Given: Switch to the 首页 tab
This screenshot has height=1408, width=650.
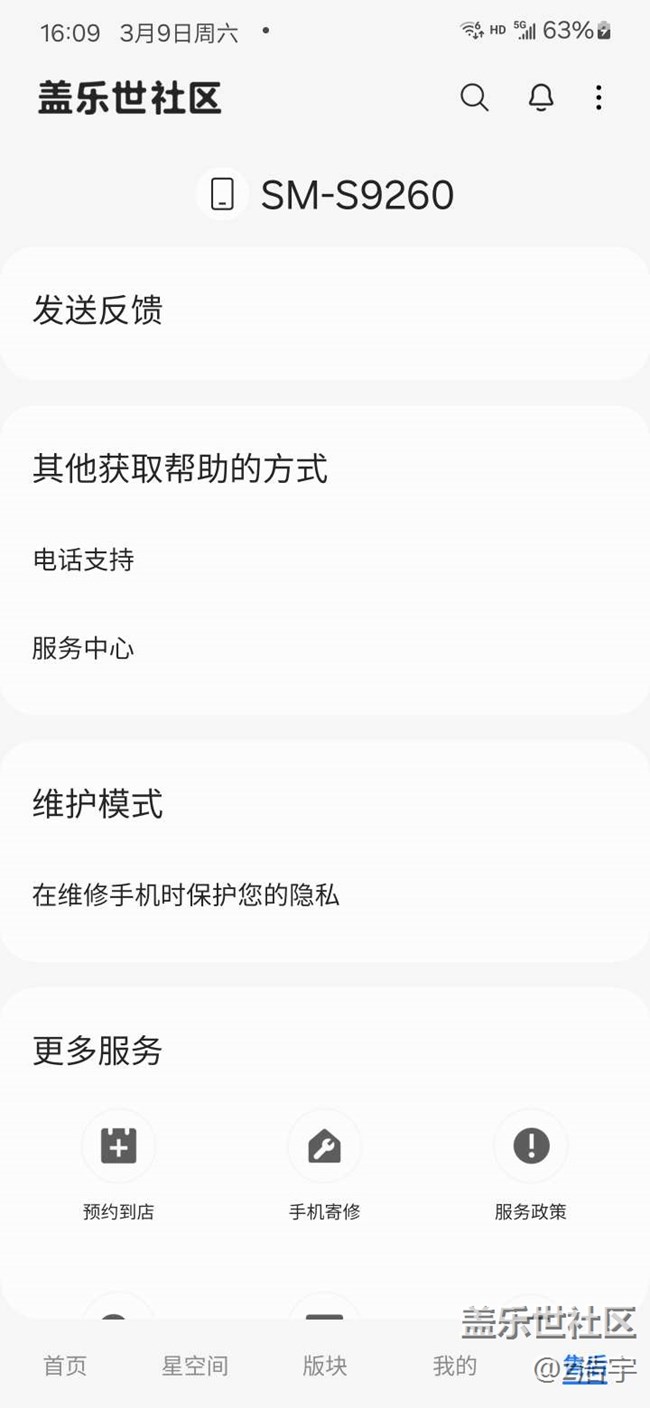Looking at the screenshot, I should pos(65,1366).
